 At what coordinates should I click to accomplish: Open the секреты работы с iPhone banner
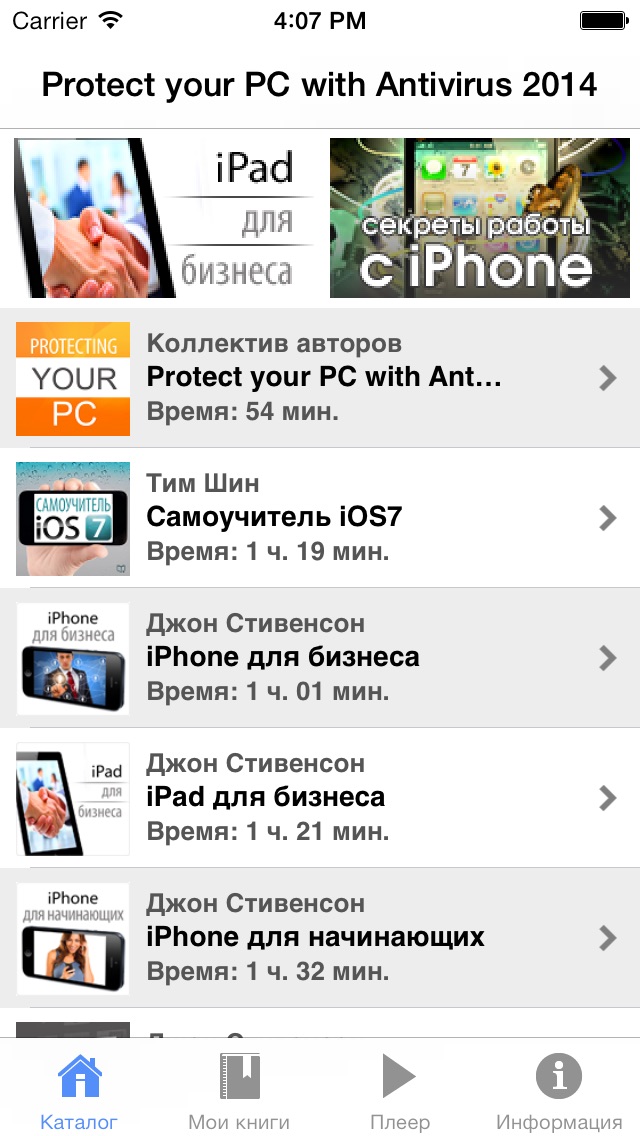[x=478, y=218]
